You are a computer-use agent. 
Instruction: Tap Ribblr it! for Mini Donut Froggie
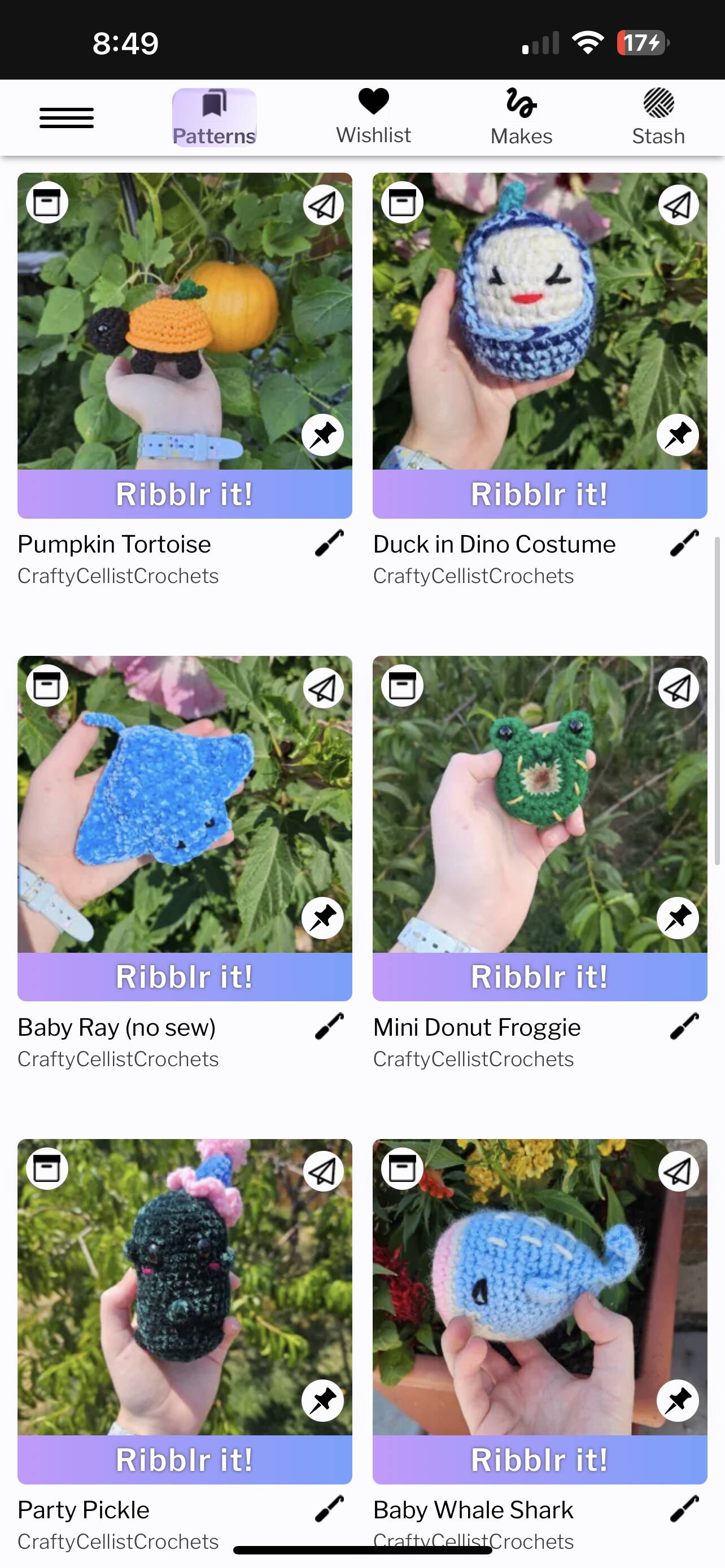(539, 976)
